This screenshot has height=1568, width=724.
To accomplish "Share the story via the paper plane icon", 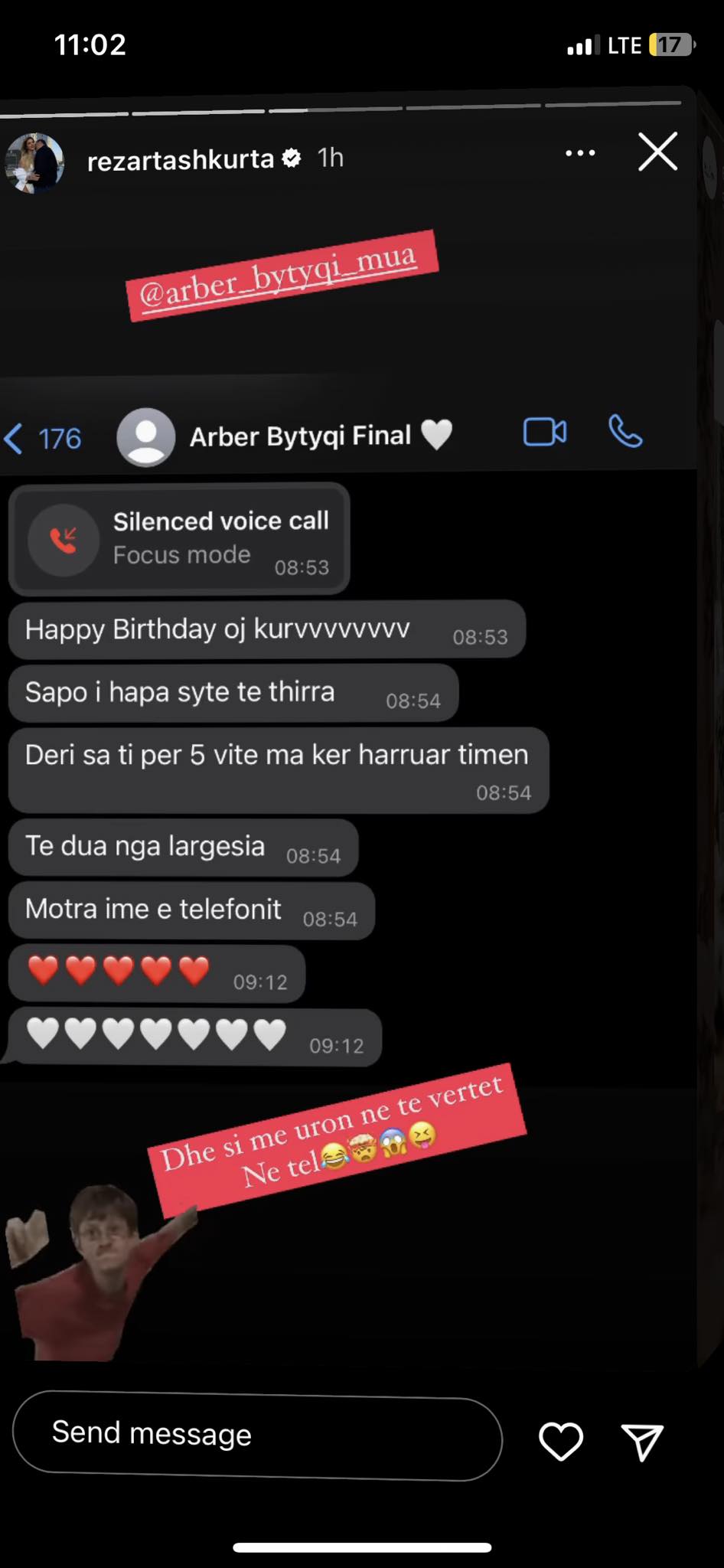I will pos(641,1442).
